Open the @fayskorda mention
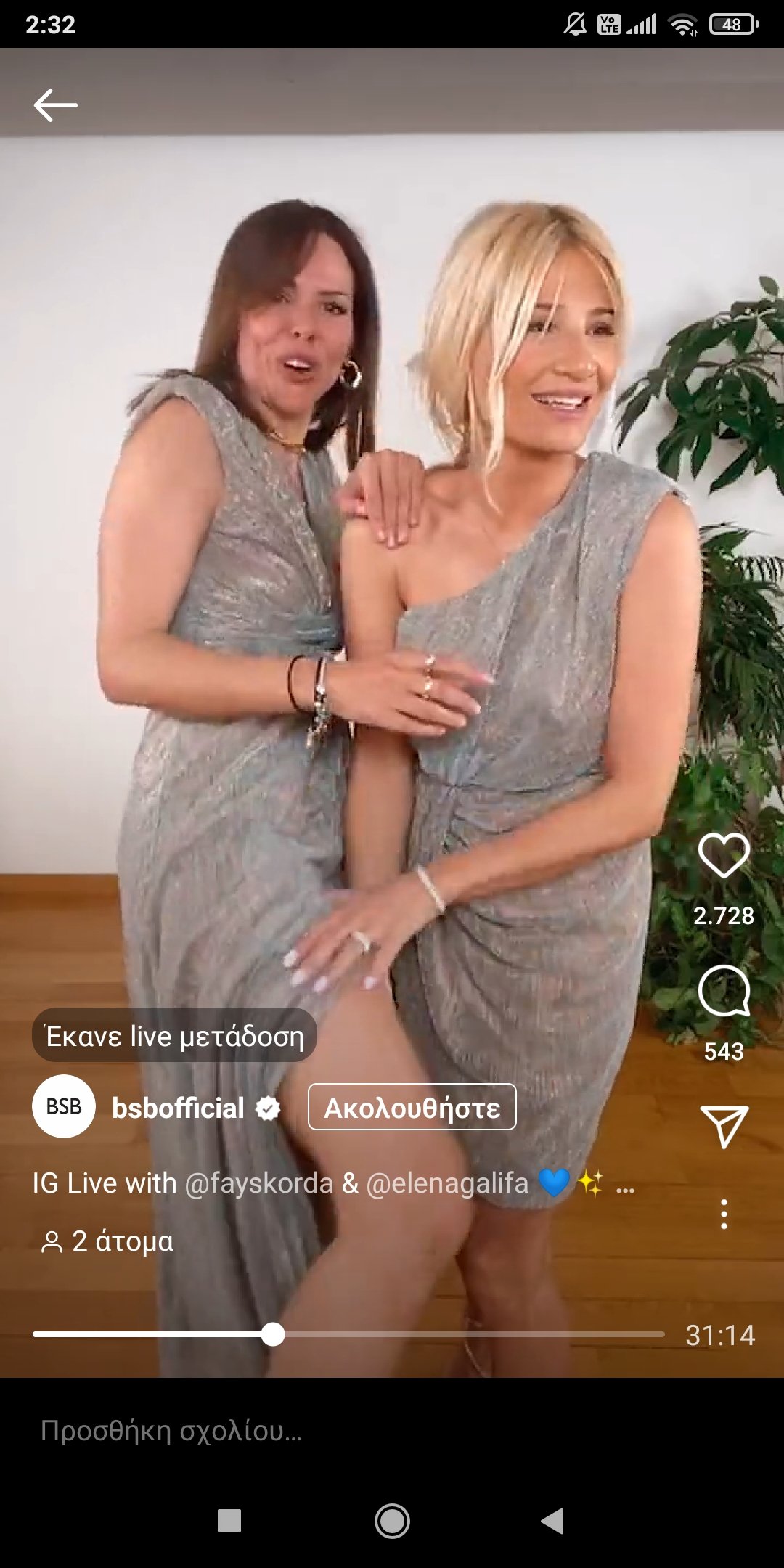The height and width of the screenshot is (1568, 784). tap(258, 1183)
